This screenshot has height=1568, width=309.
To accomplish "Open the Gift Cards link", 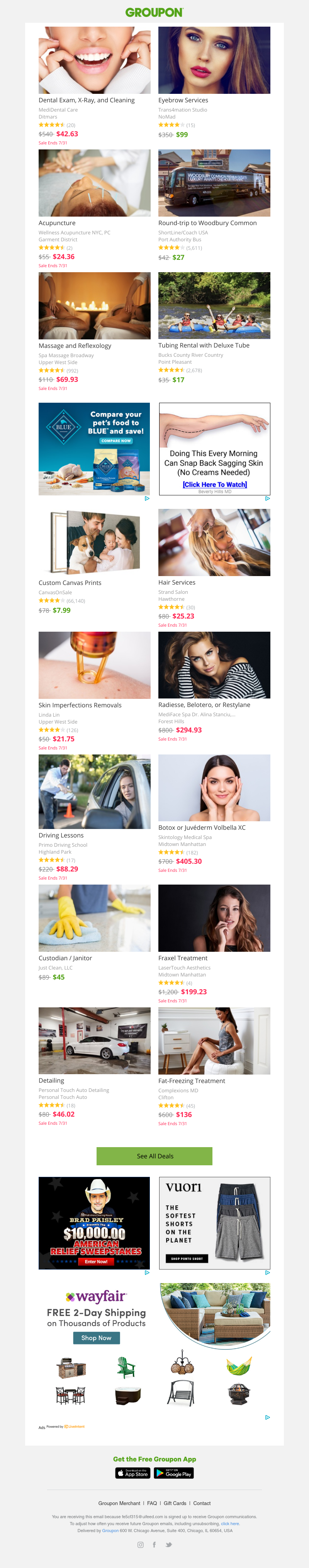I will [175, 1503].
